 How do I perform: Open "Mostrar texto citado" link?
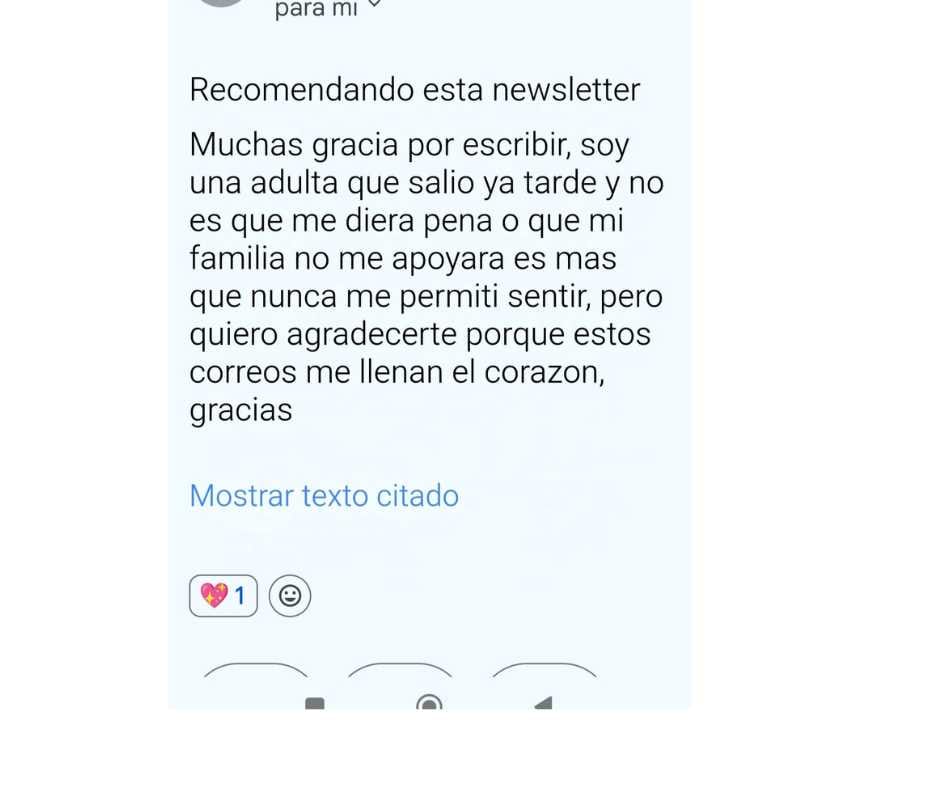point(324,496)
